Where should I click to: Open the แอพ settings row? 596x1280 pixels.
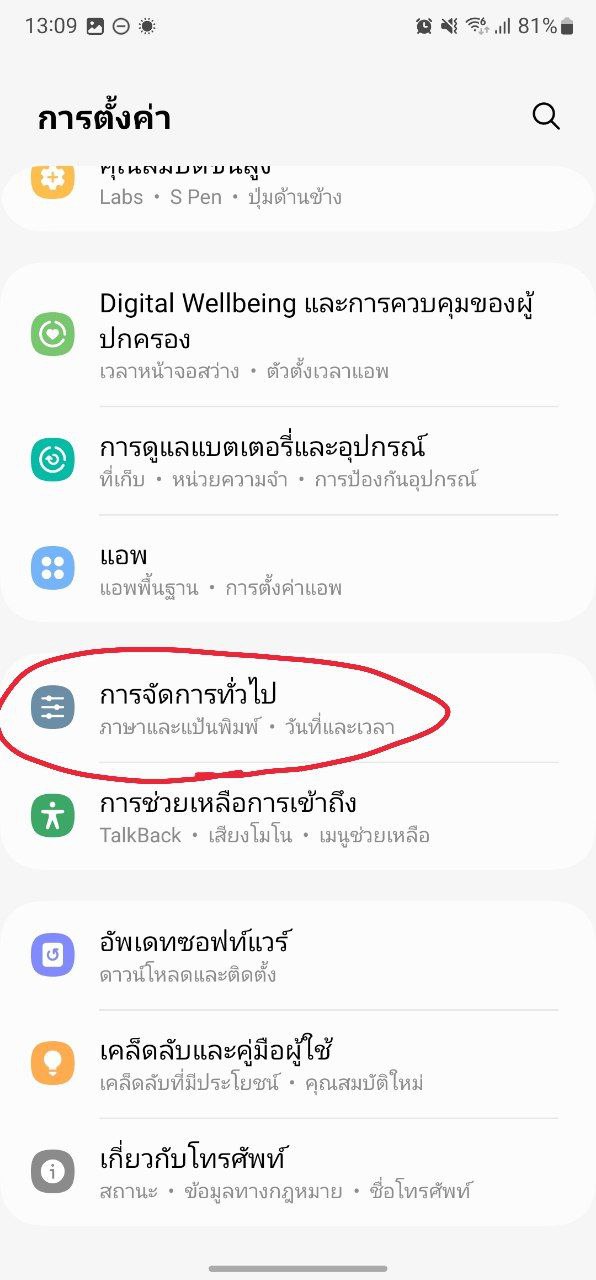(x=298, y=570)
